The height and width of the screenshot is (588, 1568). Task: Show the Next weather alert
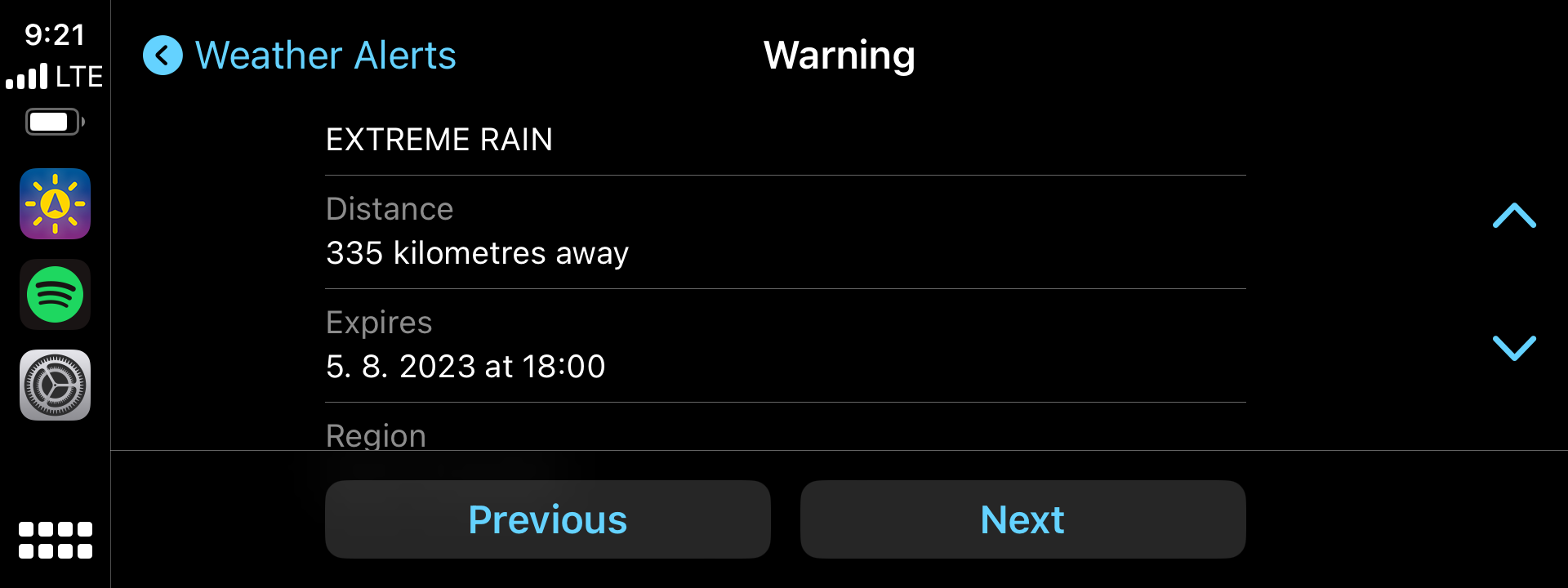(1022, 519)
